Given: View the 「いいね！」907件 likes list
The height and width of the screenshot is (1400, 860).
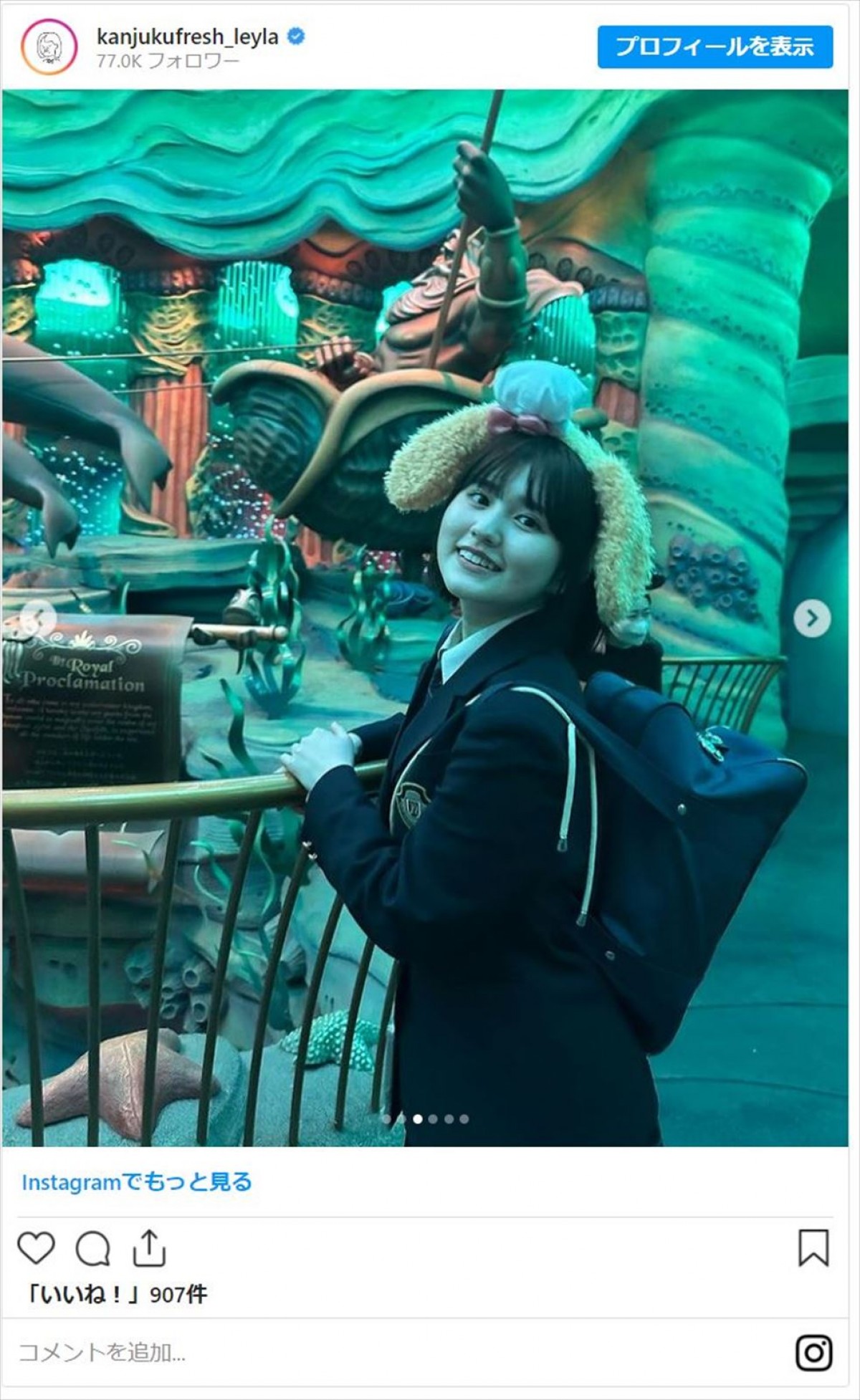Looking at the screenshot, I should point(115,1294).
